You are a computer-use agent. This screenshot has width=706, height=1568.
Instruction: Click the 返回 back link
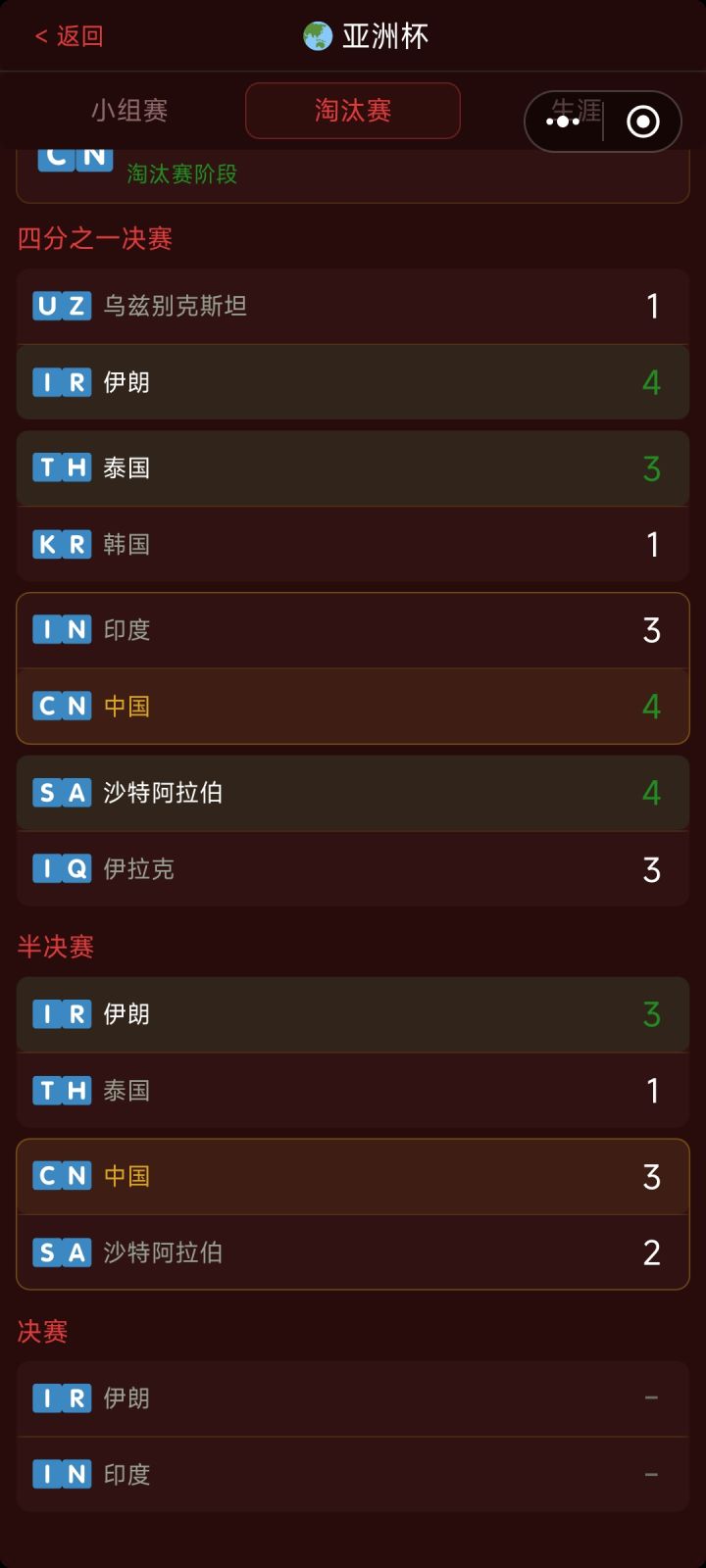[67, 34]
